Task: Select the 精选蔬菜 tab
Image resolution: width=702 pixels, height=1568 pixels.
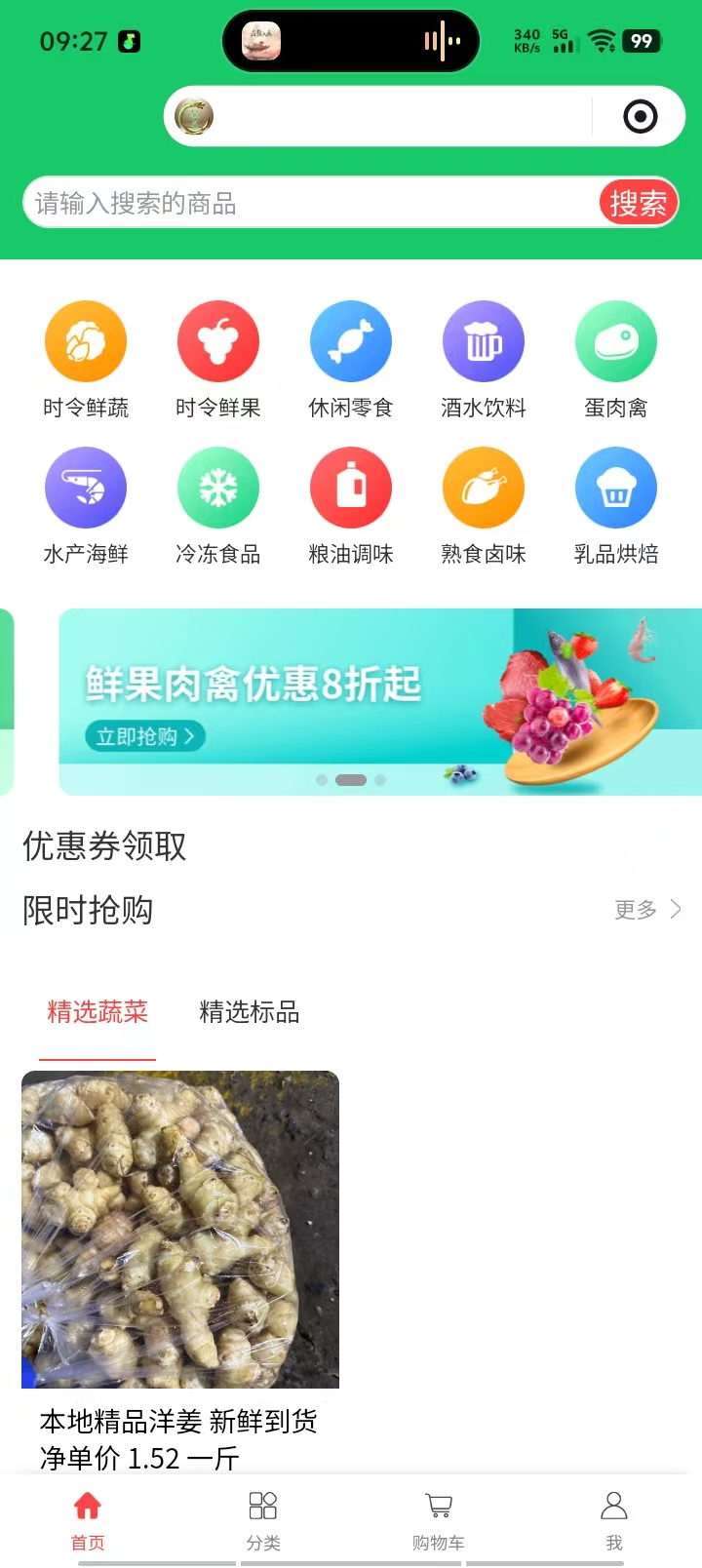Action: [97, 1012]
